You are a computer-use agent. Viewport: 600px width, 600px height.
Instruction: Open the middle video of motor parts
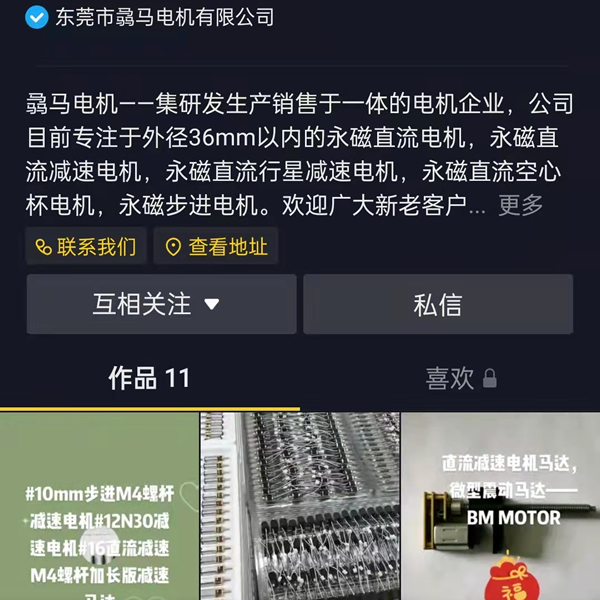pos(299,506)
